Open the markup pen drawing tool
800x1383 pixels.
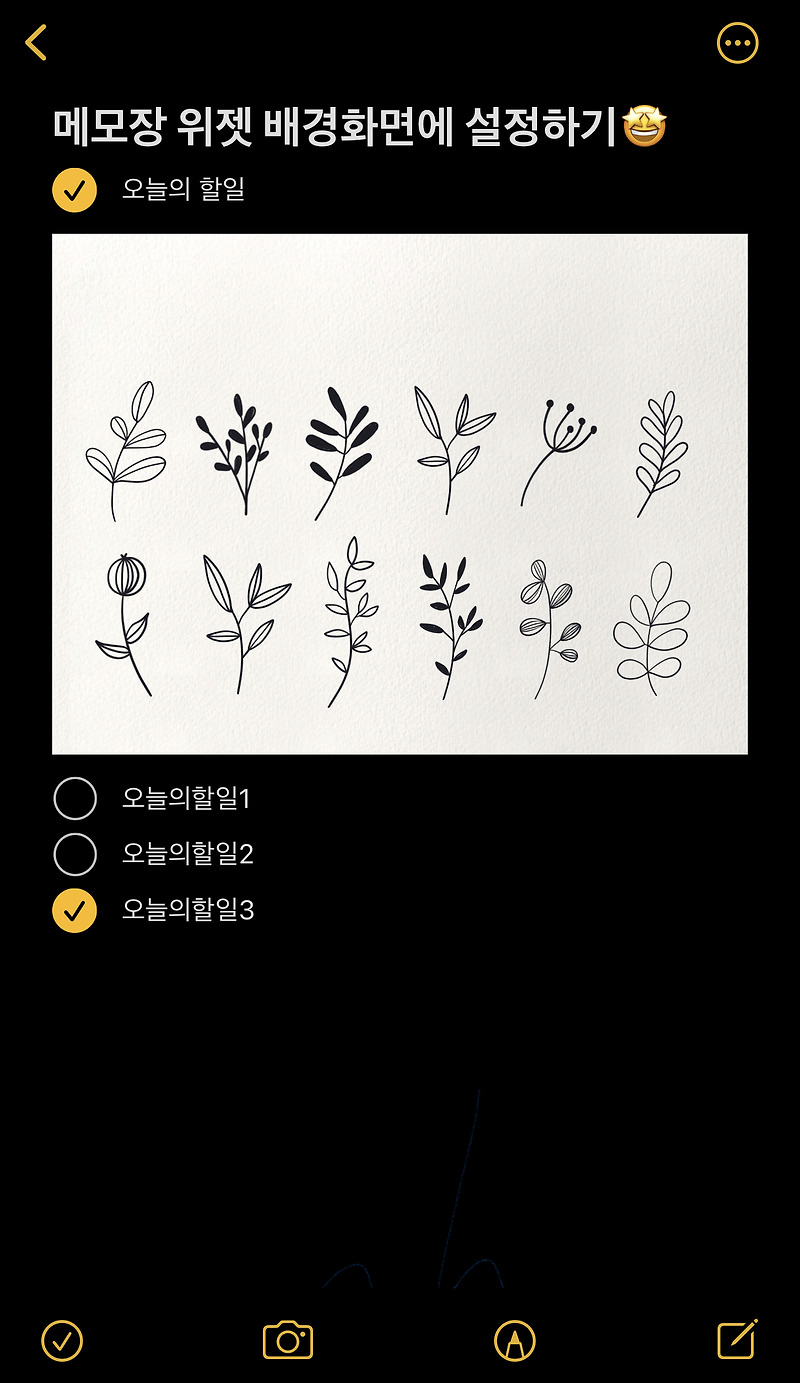pos(515,1340)
